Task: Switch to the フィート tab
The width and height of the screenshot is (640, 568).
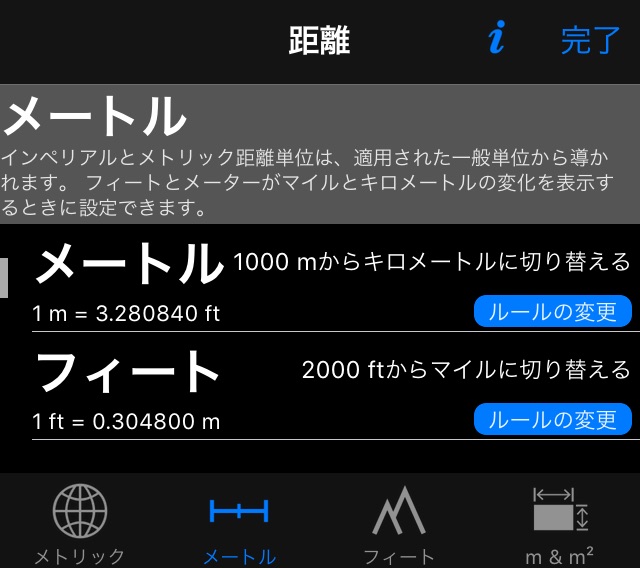Action: pyautogui.click(x=399, y=524)
